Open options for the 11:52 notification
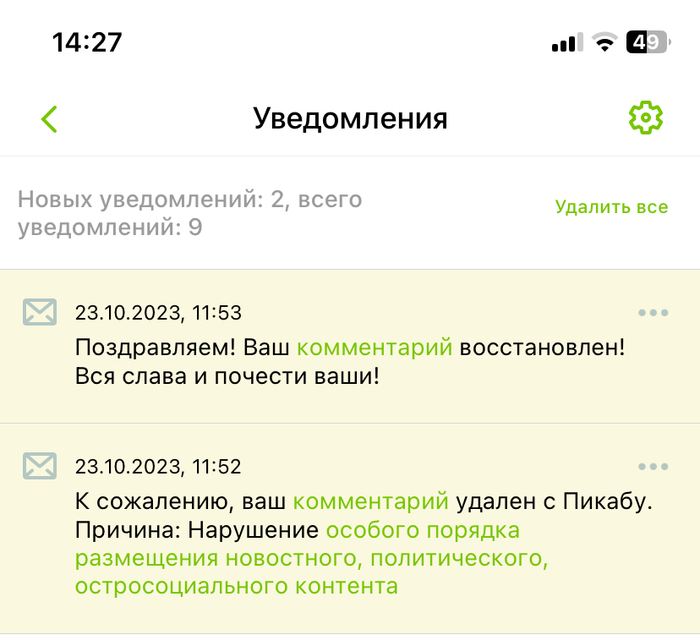This screenshot has width=700, height=635. point(653,467)
